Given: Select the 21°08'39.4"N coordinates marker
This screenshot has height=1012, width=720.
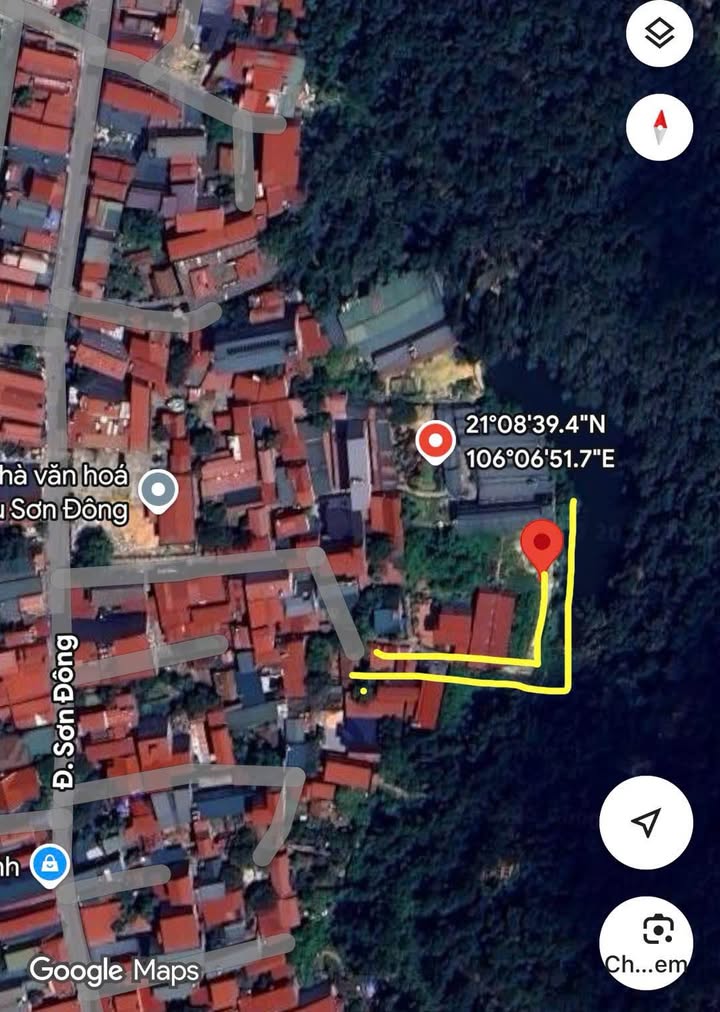Looking at the screenshot, I should pyautogui.click(x=435, y=442).
